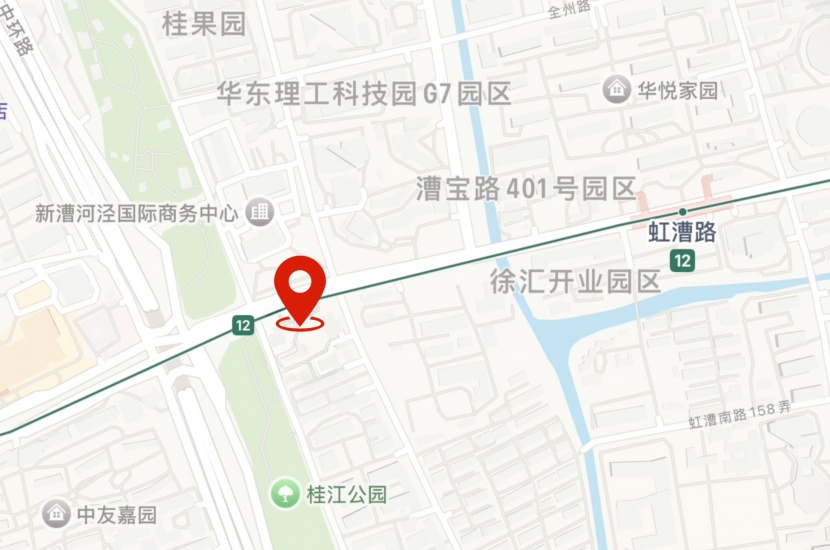The width and height of the screenshot is (830, 550).
Task: Select the 华悦家园 residential marker
Action: [617, 89]
